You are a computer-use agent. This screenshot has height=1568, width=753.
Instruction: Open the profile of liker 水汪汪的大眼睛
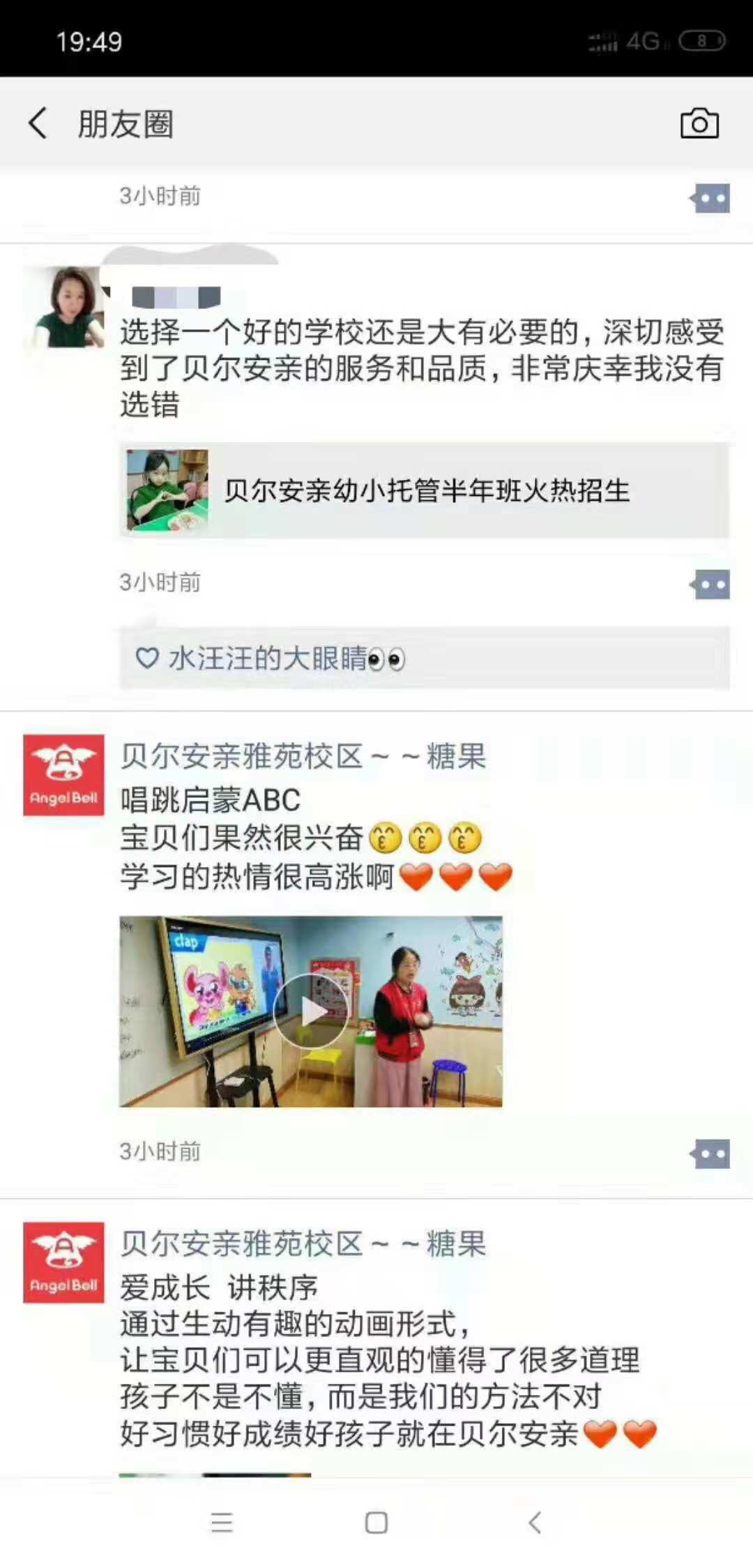point(268,658)
